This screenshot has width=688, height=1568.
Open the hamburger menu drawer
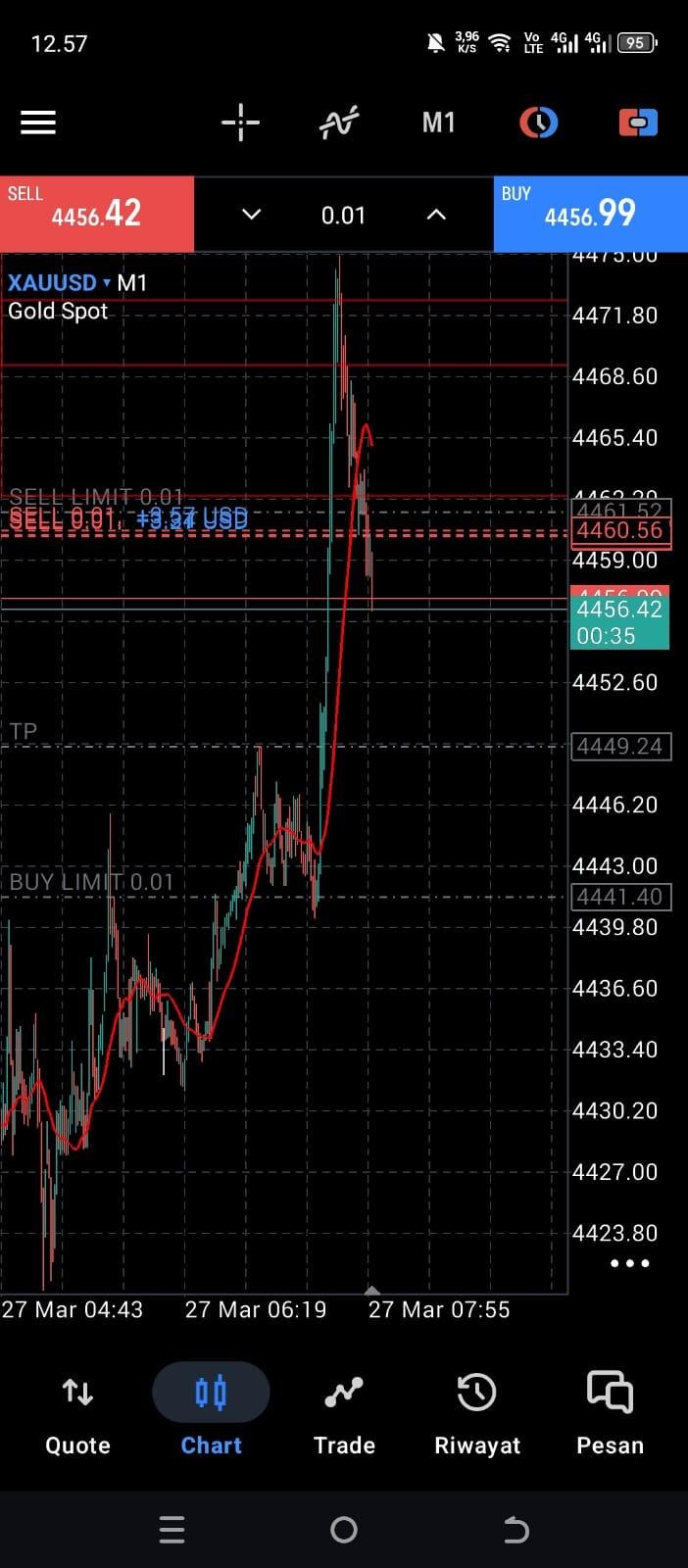(x=38, y=122)
